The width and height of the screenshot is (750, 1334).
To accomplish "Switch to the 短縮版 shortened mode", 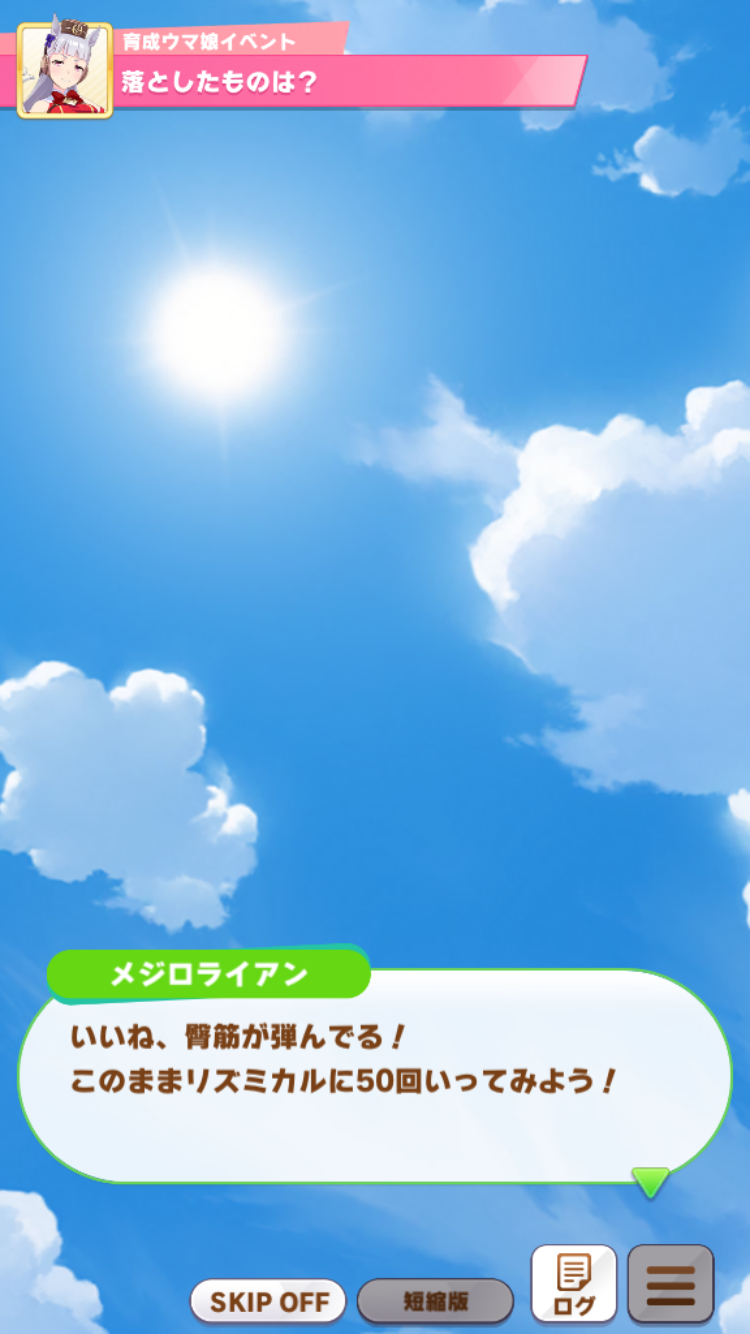I will pyautogui.click(x=435, y=1301).
